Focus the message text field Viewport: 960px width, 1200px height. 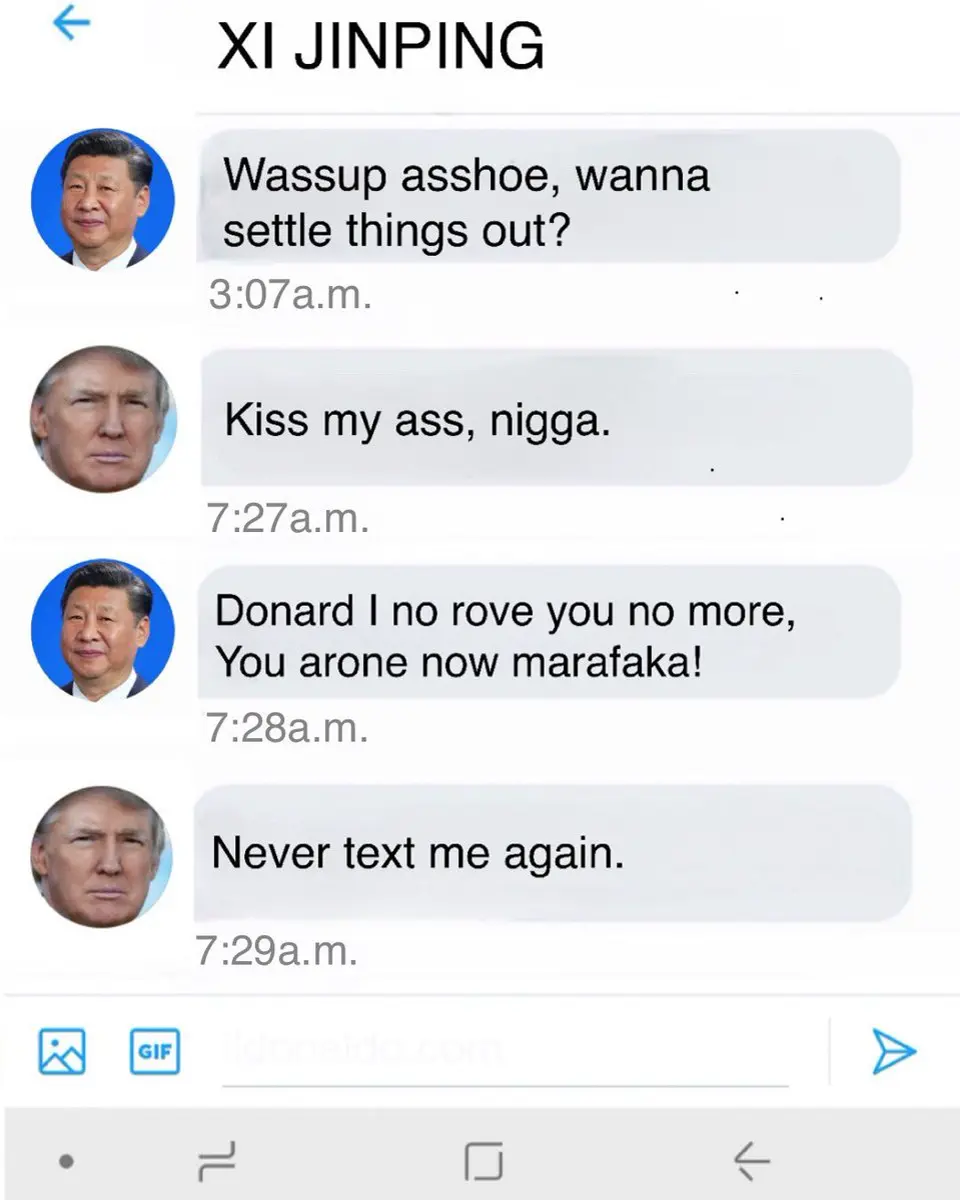[x=504, y=1052]
